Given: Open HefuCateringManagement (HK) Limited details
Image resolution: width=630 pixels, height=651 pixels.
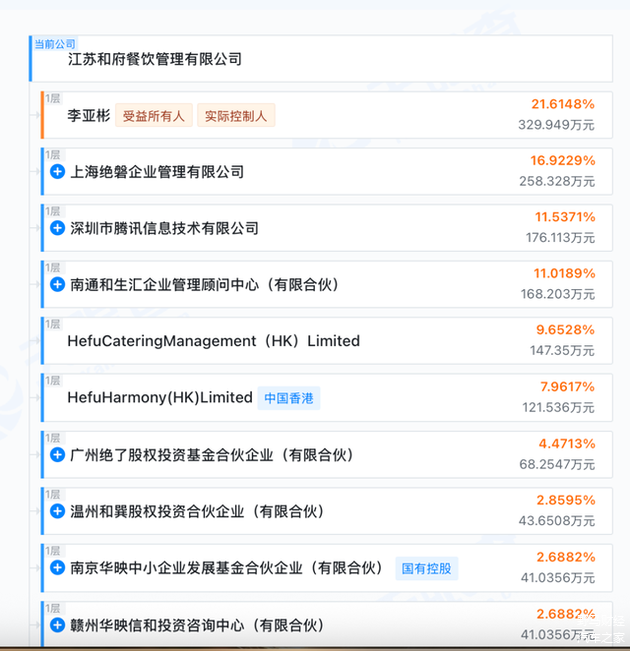Looking at the screenshot, I should [213, 341].
